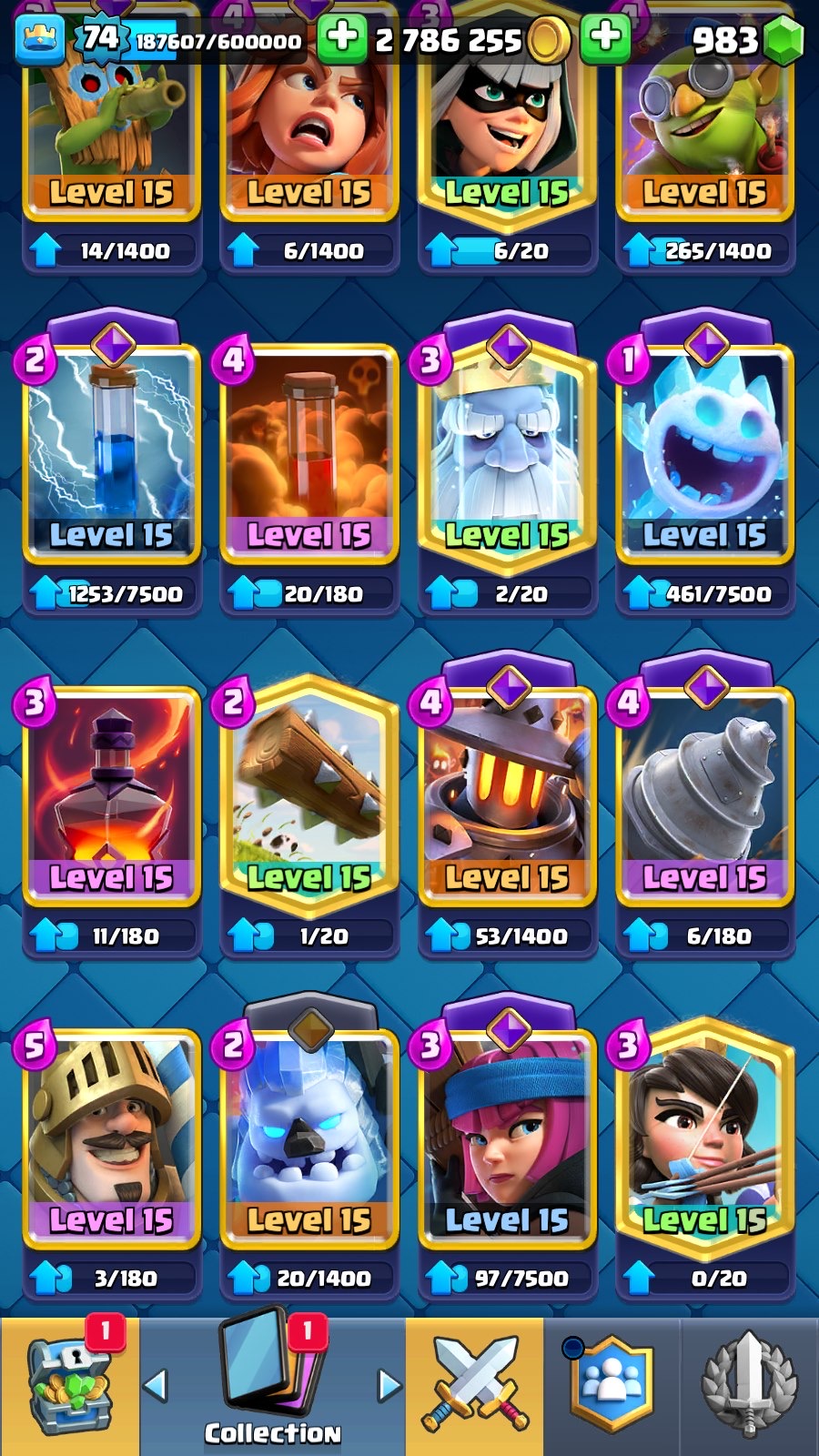This screenshot has height=1456, width=819.
Task: Open the Events sword trophy tab
Action: click(749, 1387)
